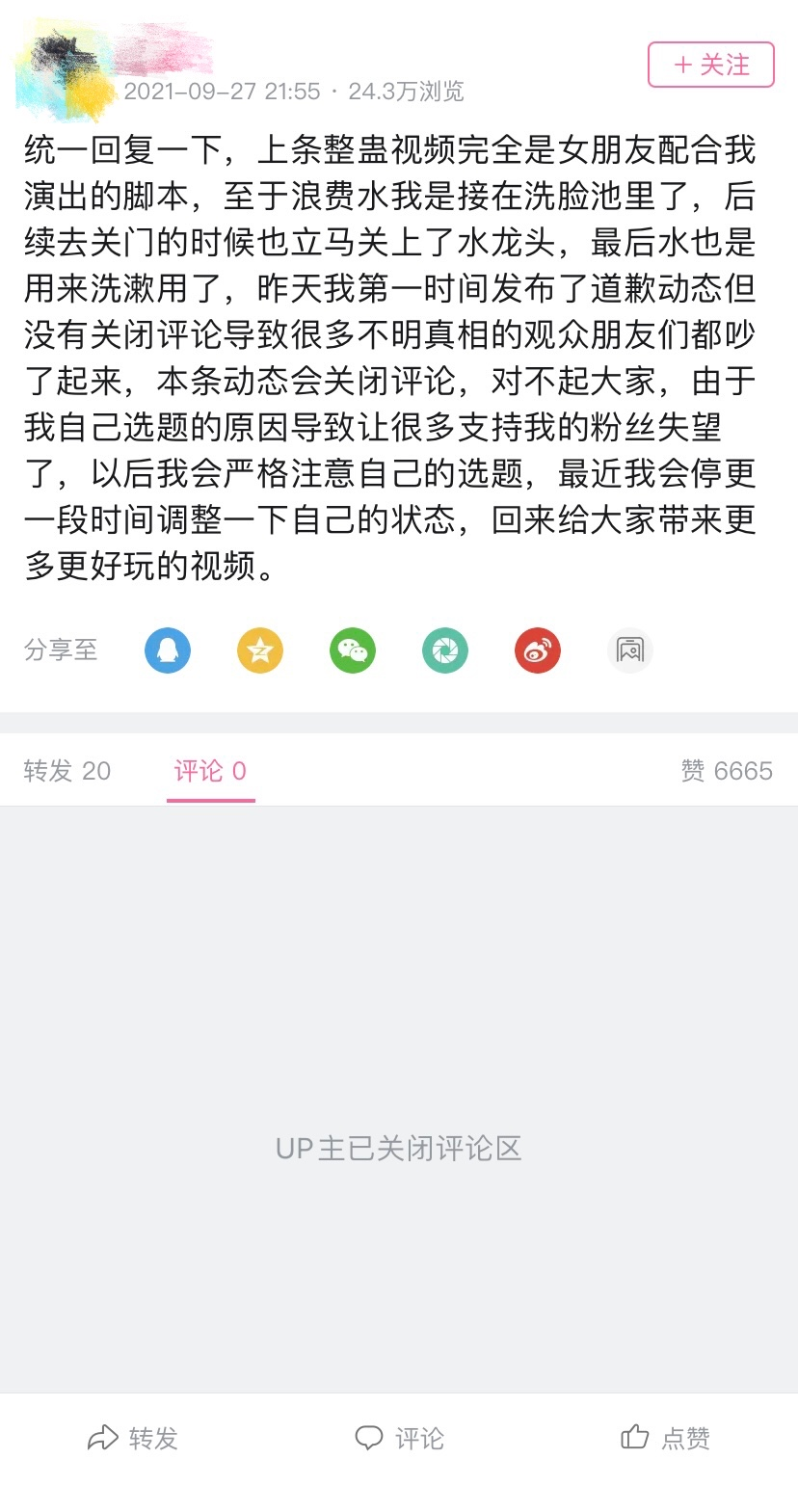Share to WeChat

[x=353, y=650]
